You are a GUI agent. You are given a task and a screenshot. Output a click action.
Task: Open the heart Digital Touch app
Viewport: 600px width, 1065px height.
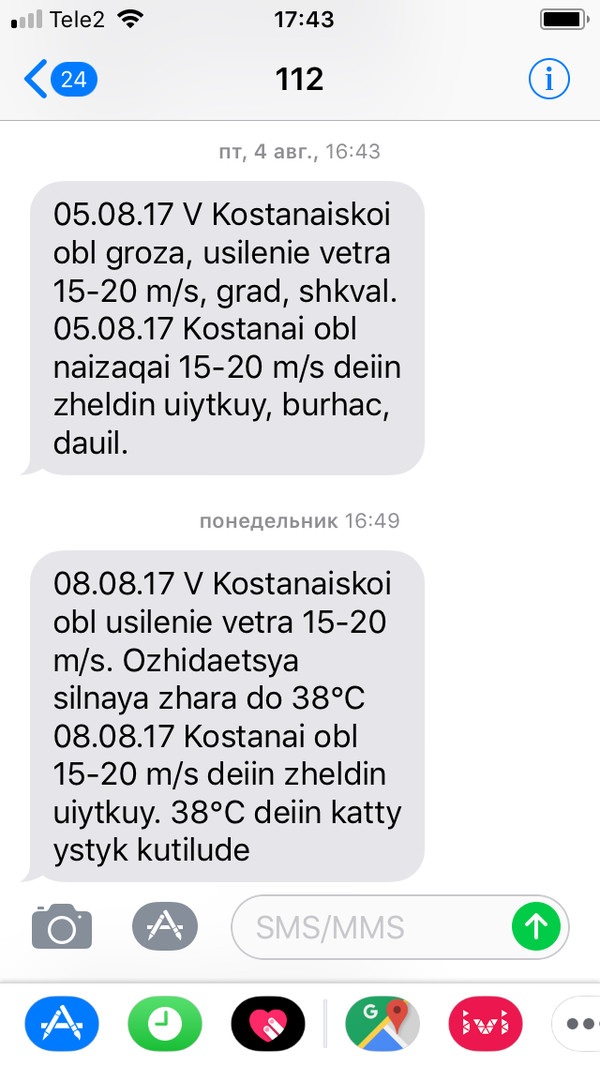click(x=268, y=1022)
